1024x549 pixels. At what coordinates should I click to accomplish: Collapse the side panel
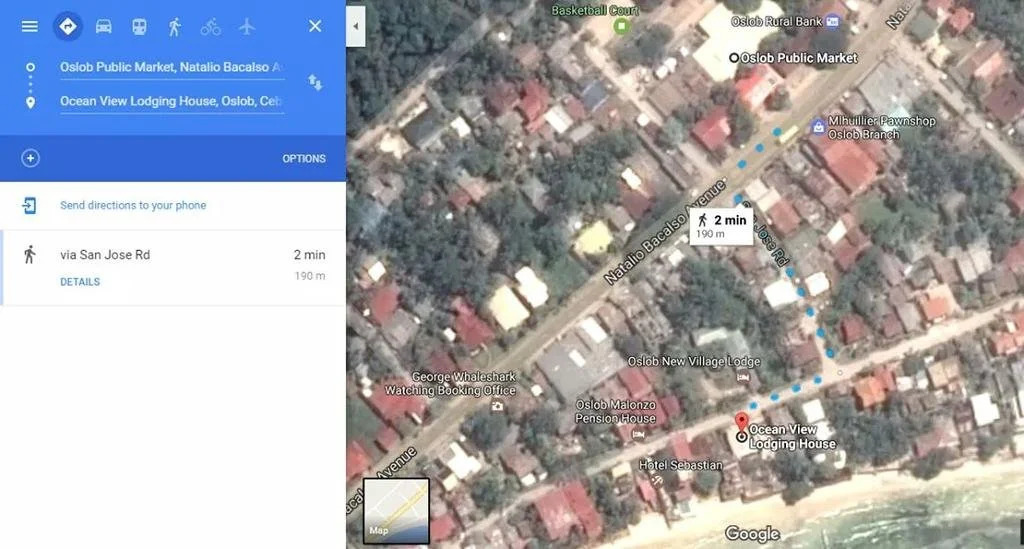(x=355, y=26)
